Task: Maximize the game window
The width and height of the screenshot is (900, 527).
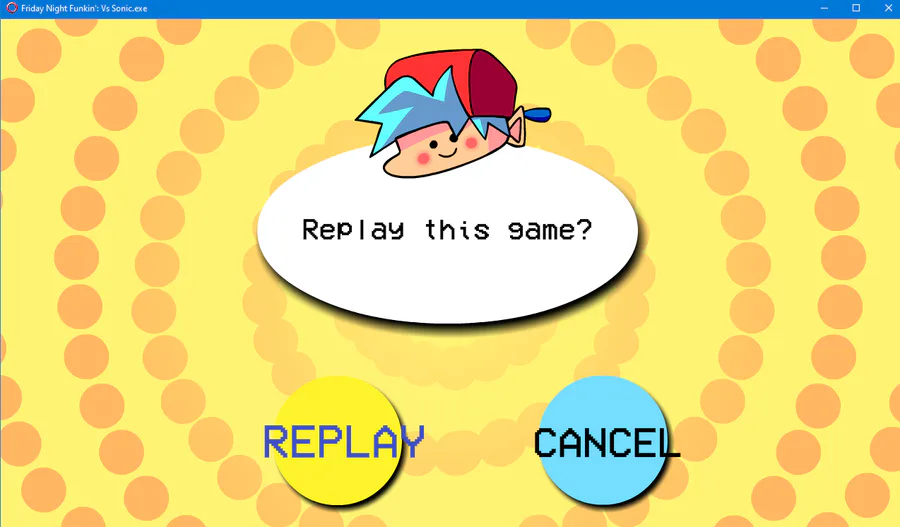Action: pos(856,7)
